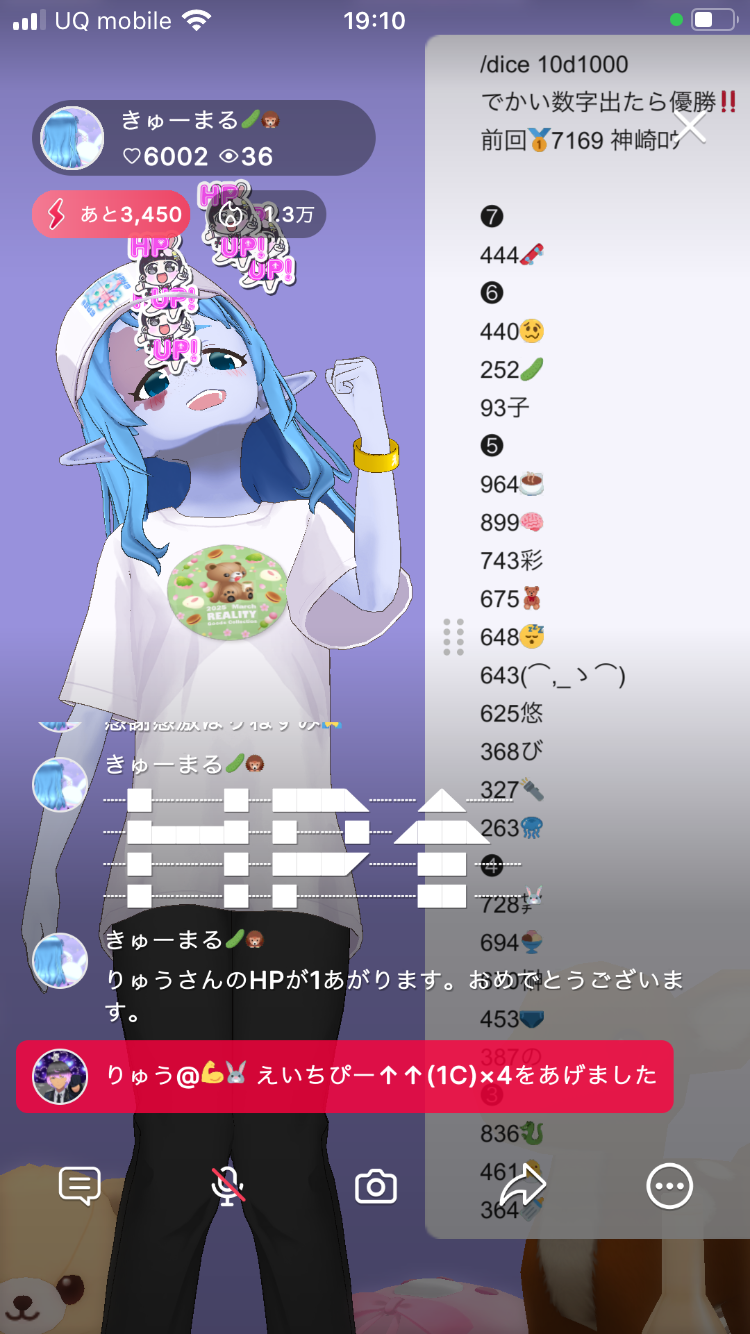This screenshot has height=1334, width=750.
Task: Open the 1.3万 ranking badge
Action: [x=265, y=214]
